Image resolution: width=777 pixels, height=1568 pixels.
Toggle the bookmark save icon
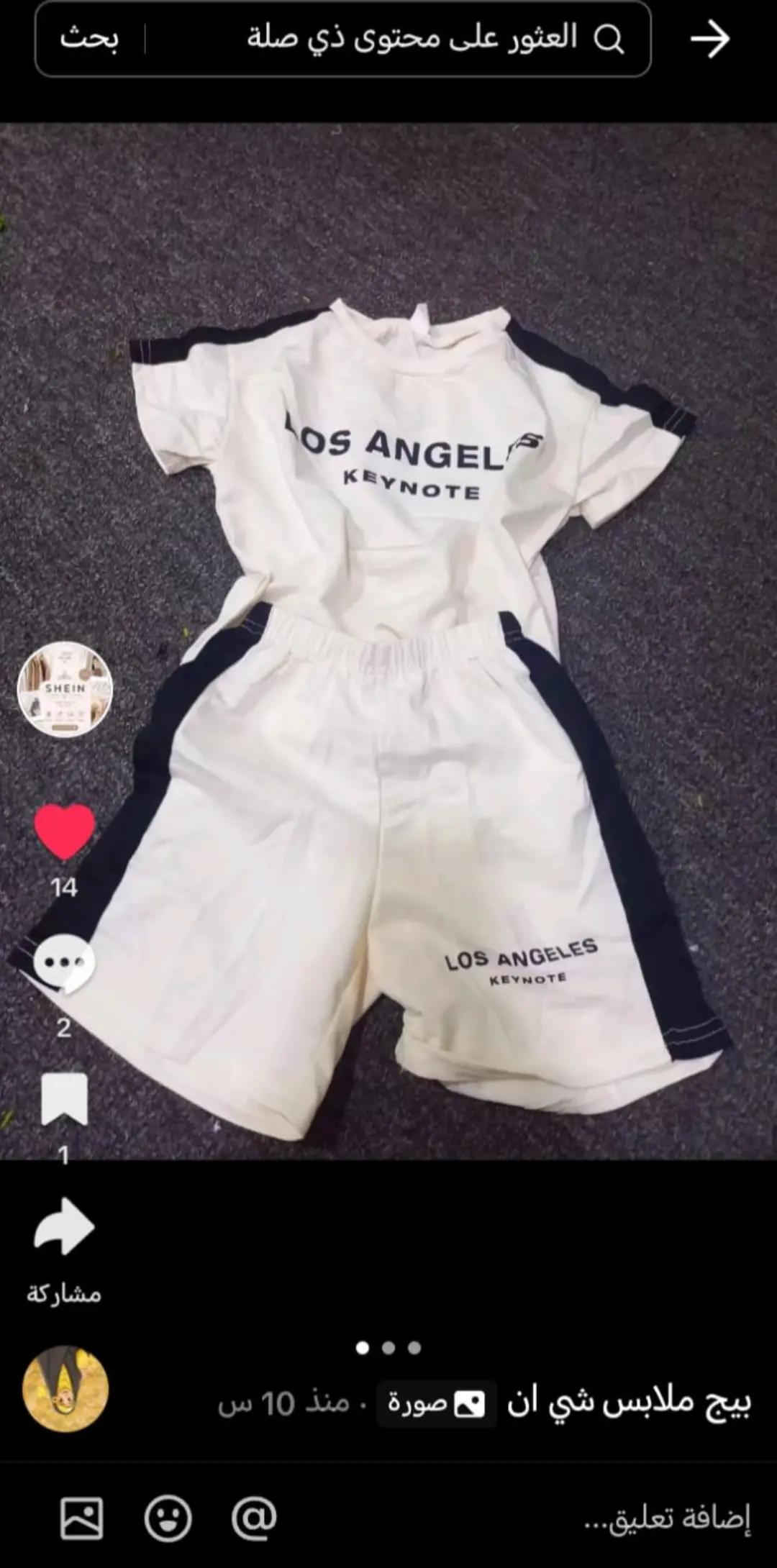65,1100
